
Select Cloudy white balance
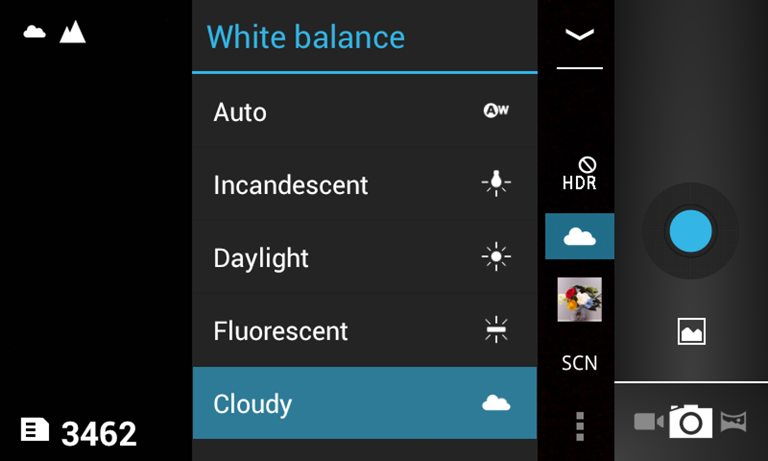point(364,403)
